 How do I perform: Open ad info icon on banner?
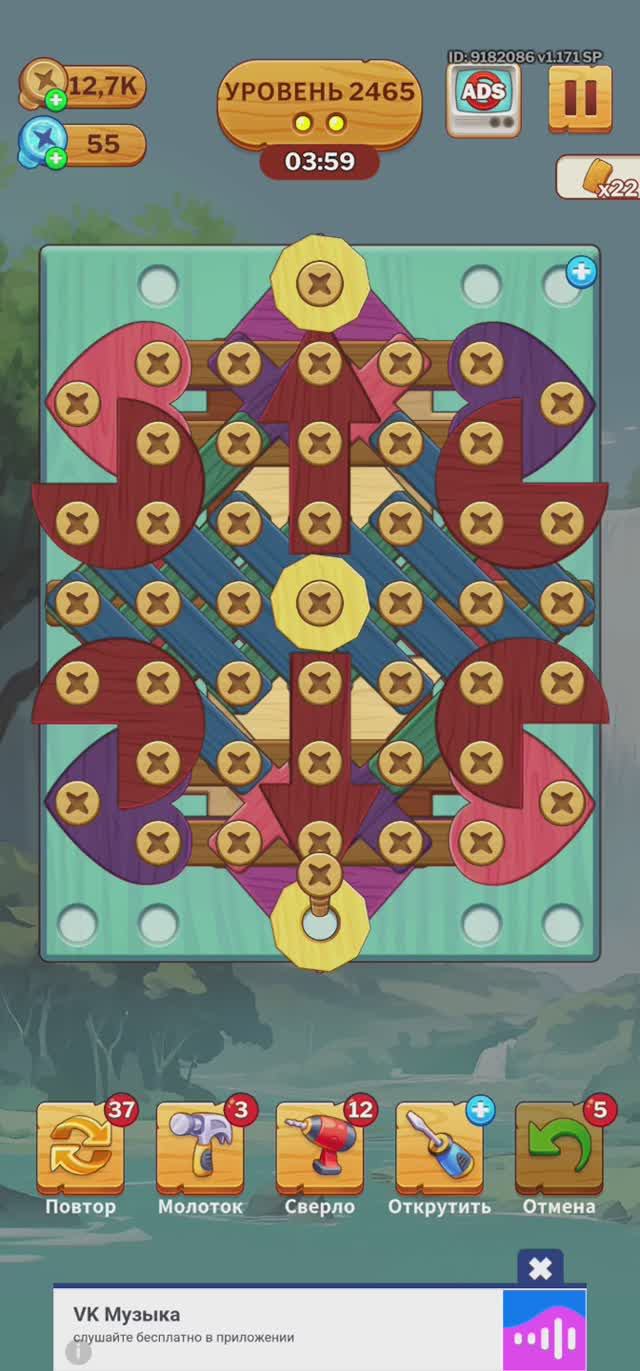[78, 1352]
